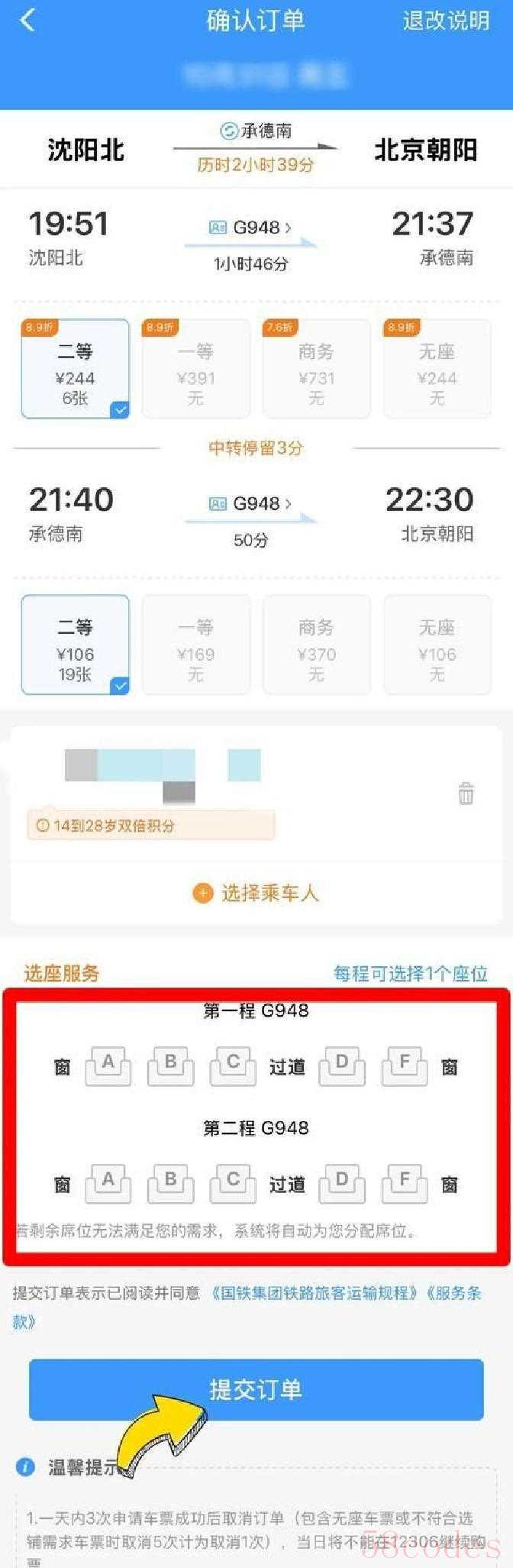Choose window seat A for 第二程 G948
Screen dimensions: 513x1568
click(108, 1184)
